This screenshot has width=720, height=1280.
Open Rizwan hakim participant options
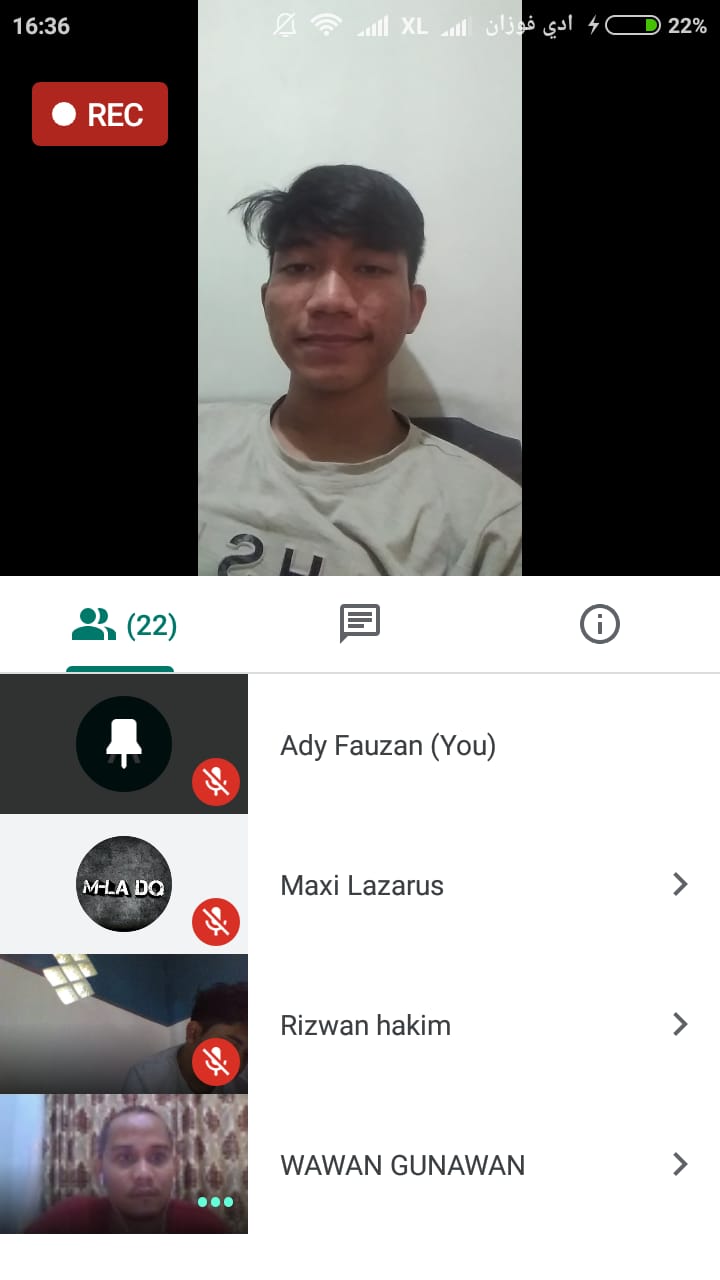[x=680, y=1025]
